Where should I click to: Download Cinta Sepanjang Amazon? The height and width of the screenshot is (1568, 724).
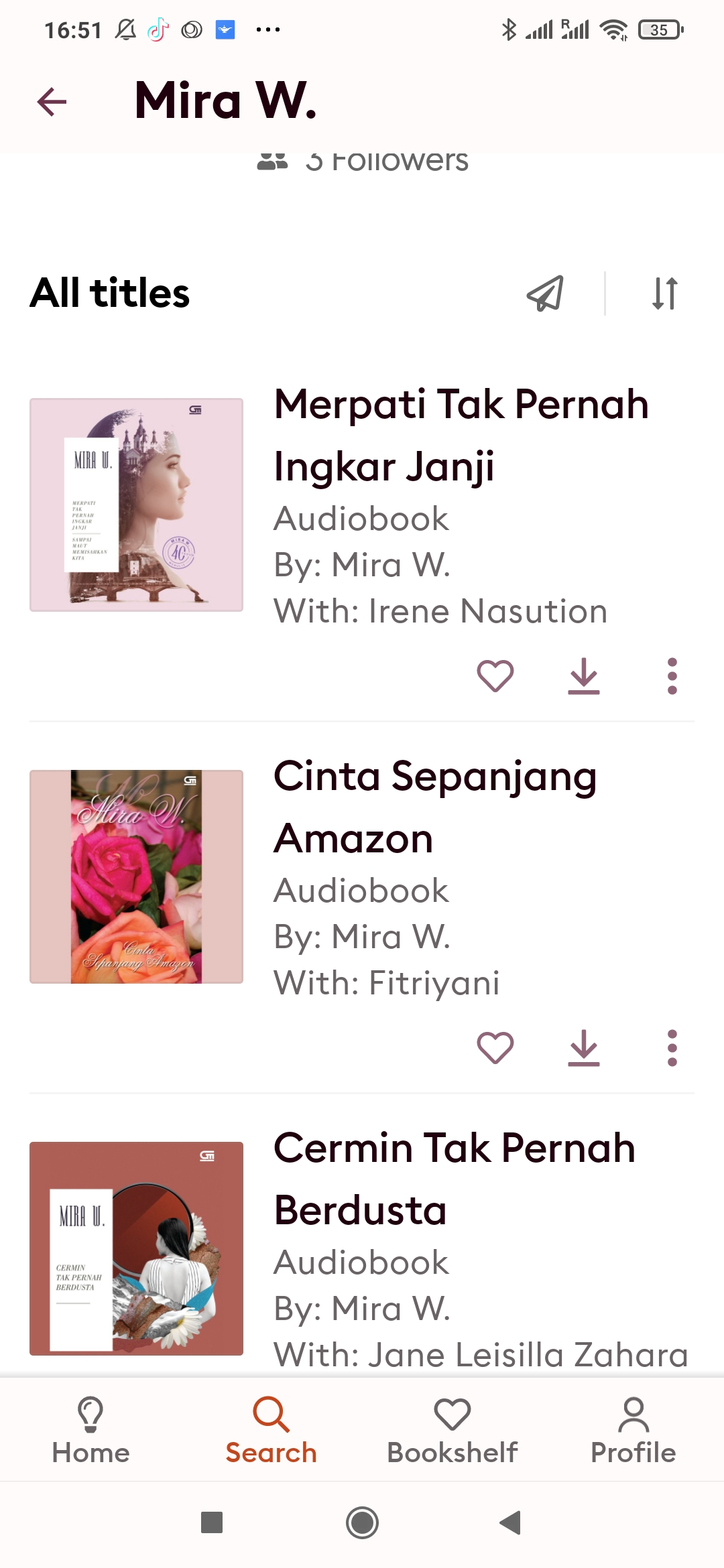click(x=584, y=1047)
